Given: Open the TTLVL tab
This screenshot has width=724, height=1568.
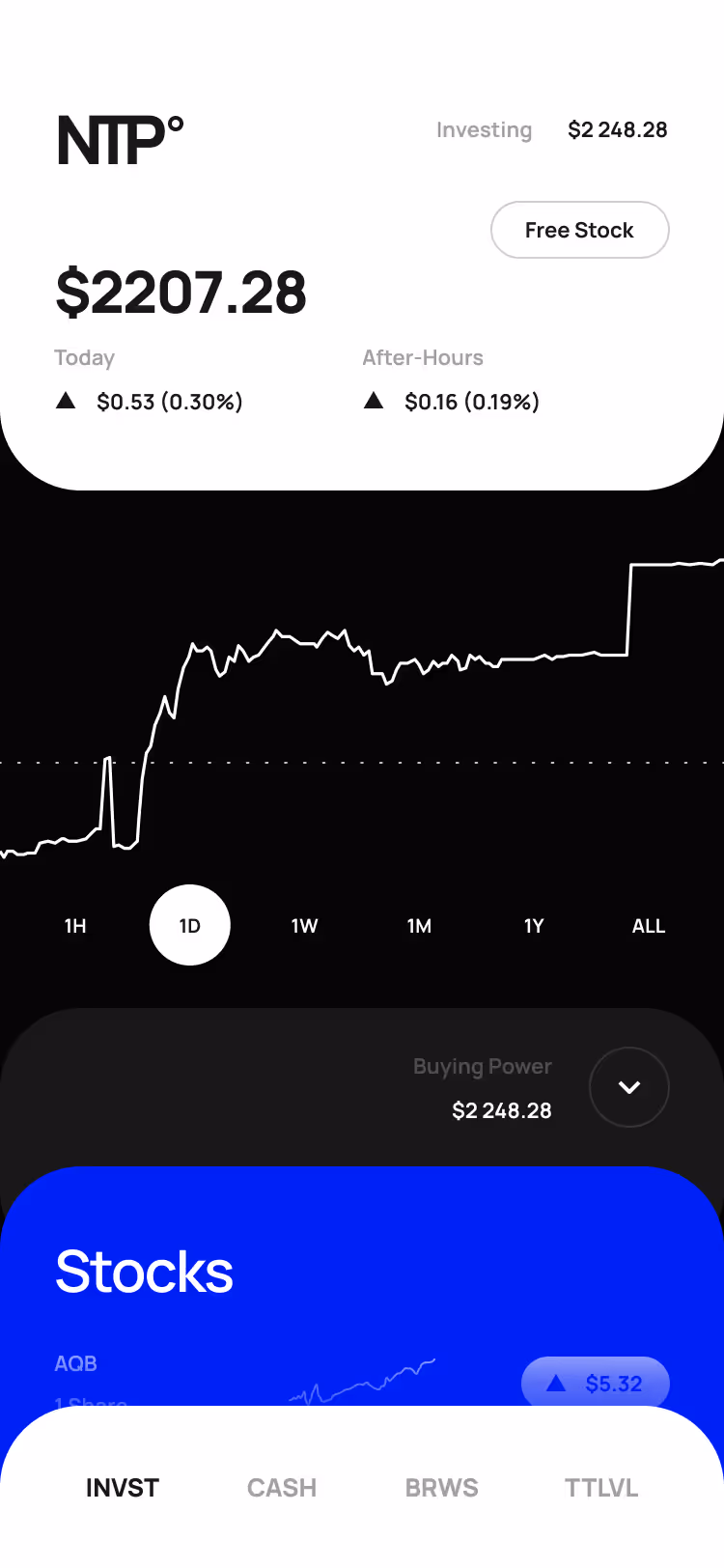Looking at the screenshot, I should click(x=601, y=1488).
